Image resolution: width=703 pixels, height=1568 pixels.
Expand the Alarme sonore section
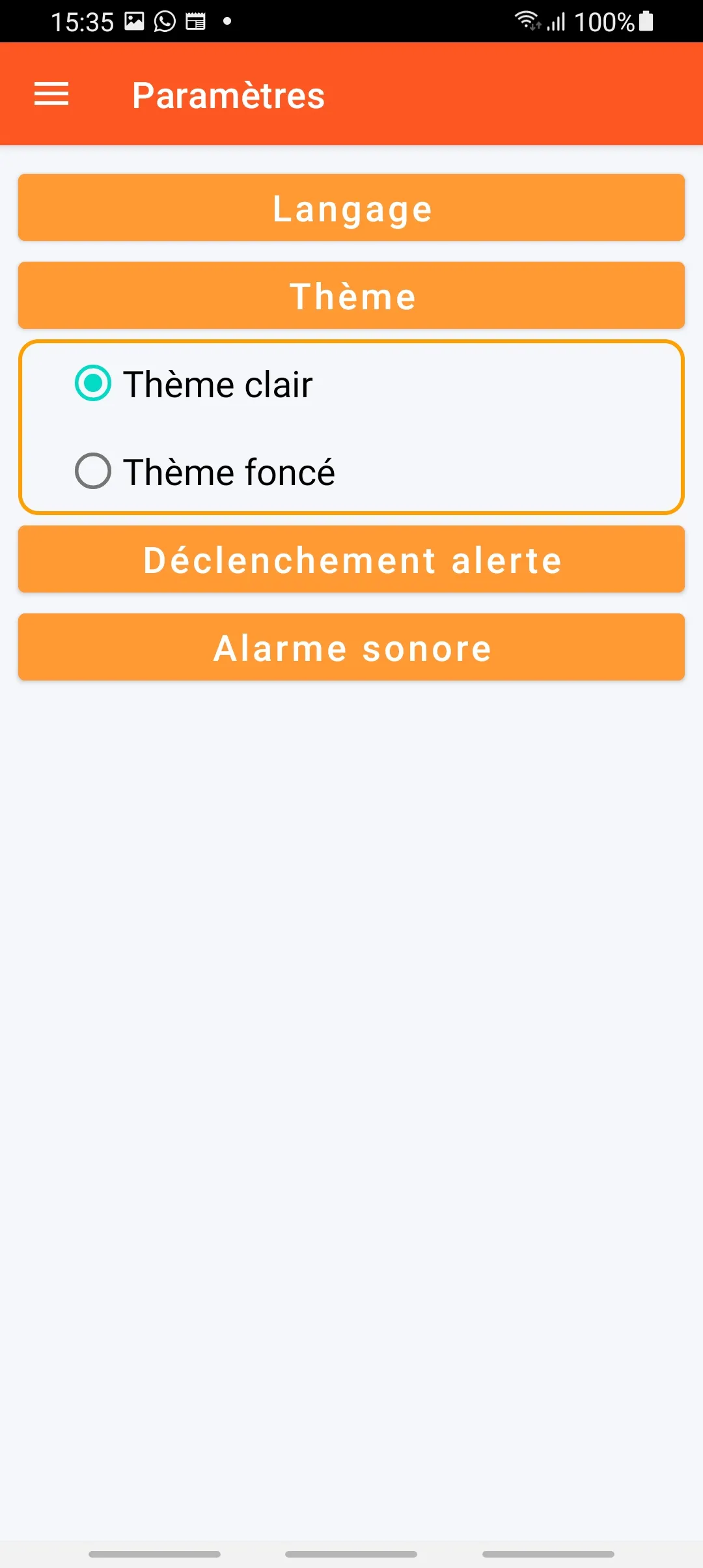click(x=351, y=648)
